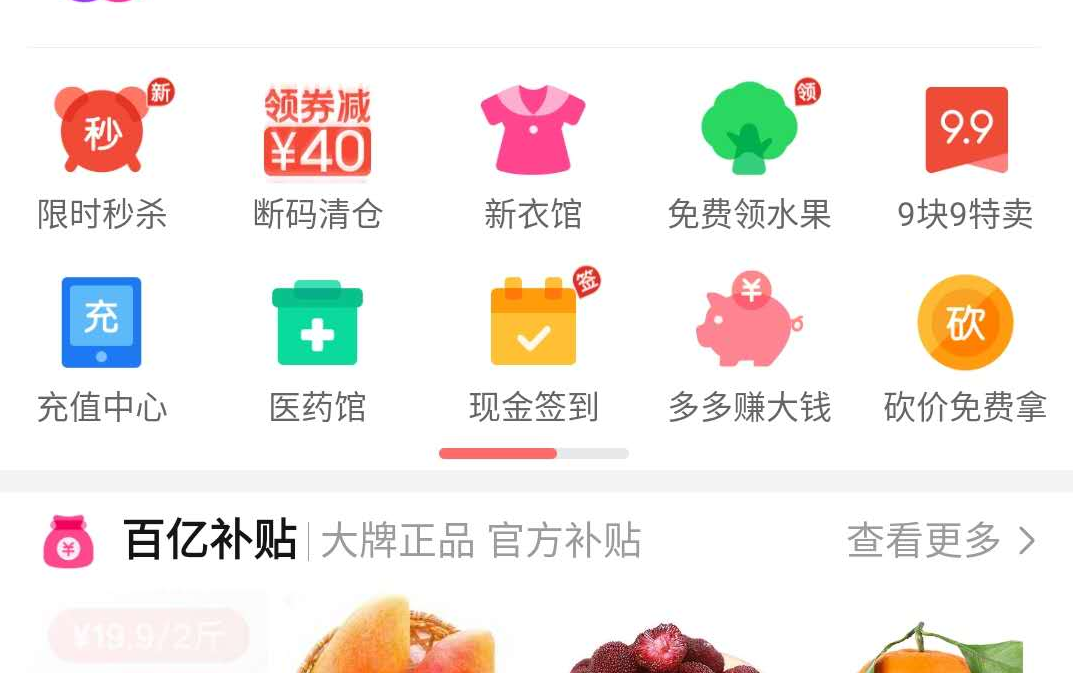
Task: View more in 查看更多
Action: coord(940,540)
